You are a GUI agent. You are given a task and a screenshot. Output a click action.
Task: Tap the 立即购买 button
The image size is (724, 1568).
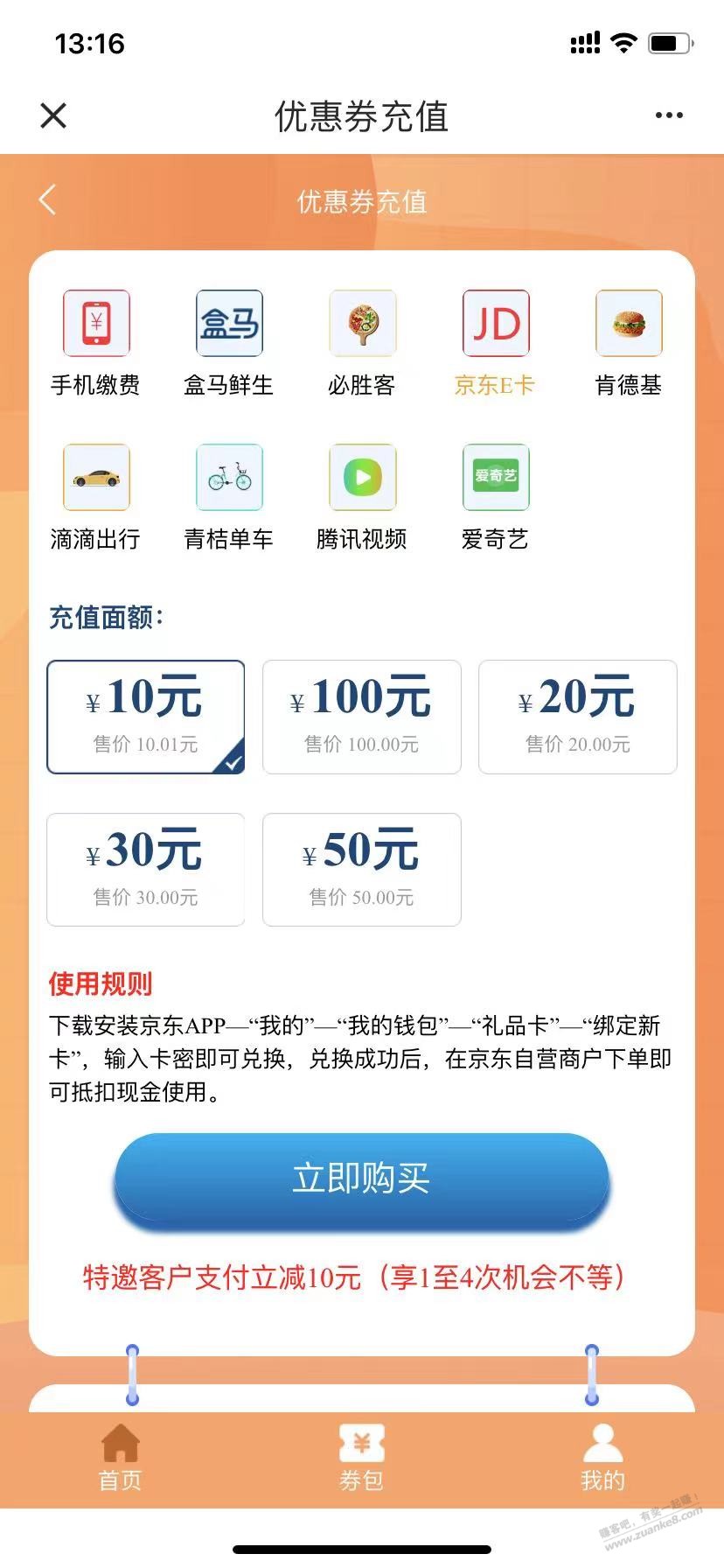tap(361, 1178)
